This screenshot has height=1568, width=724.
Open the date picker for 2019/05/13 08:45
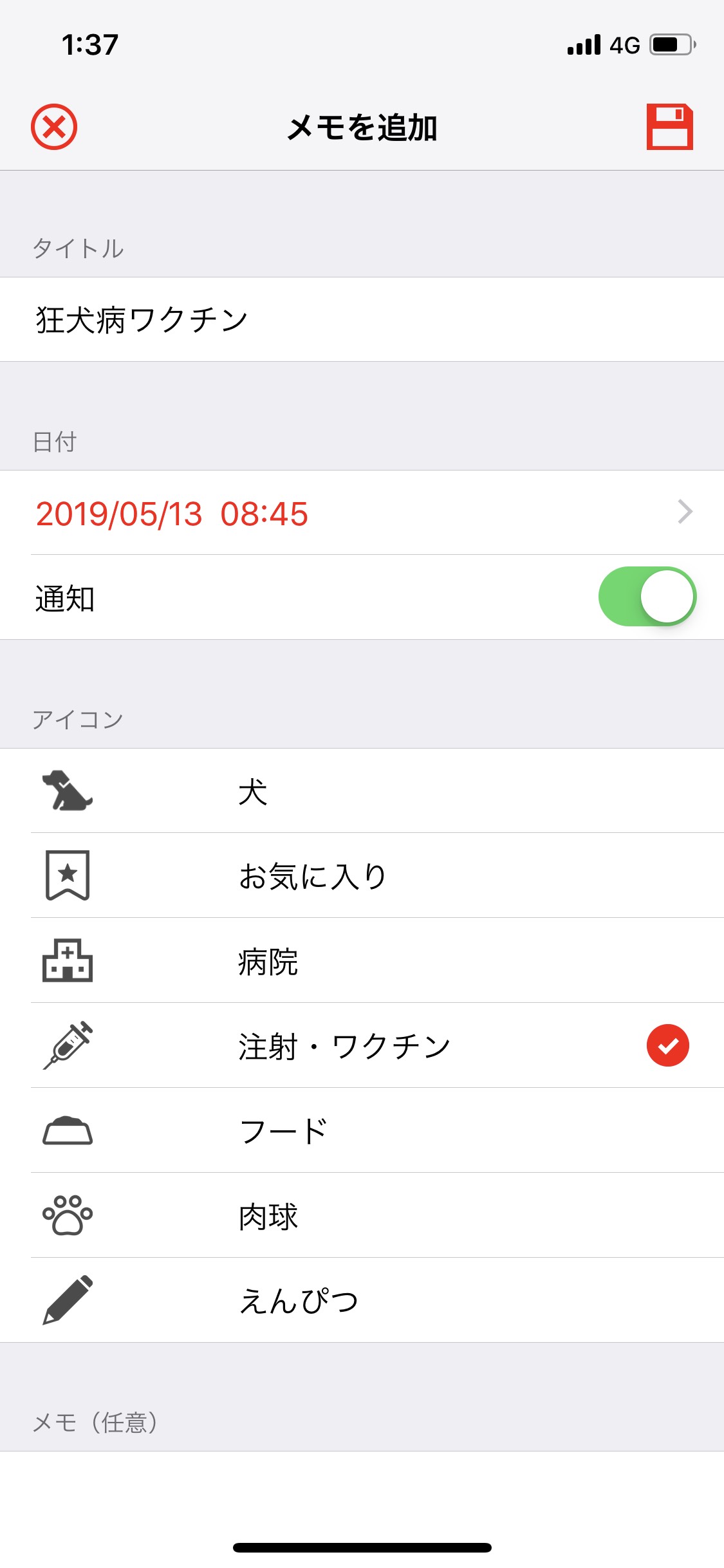point(360,513)
